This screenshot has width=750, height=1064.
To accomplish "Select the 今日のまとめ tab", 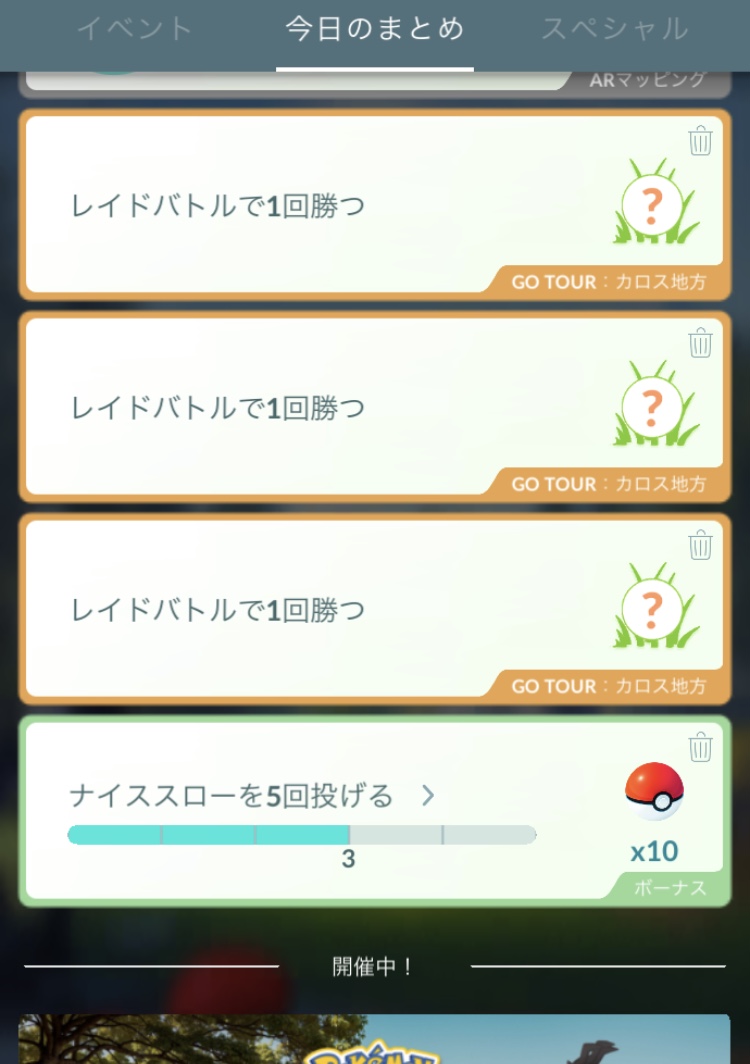I will pos(375,29).
